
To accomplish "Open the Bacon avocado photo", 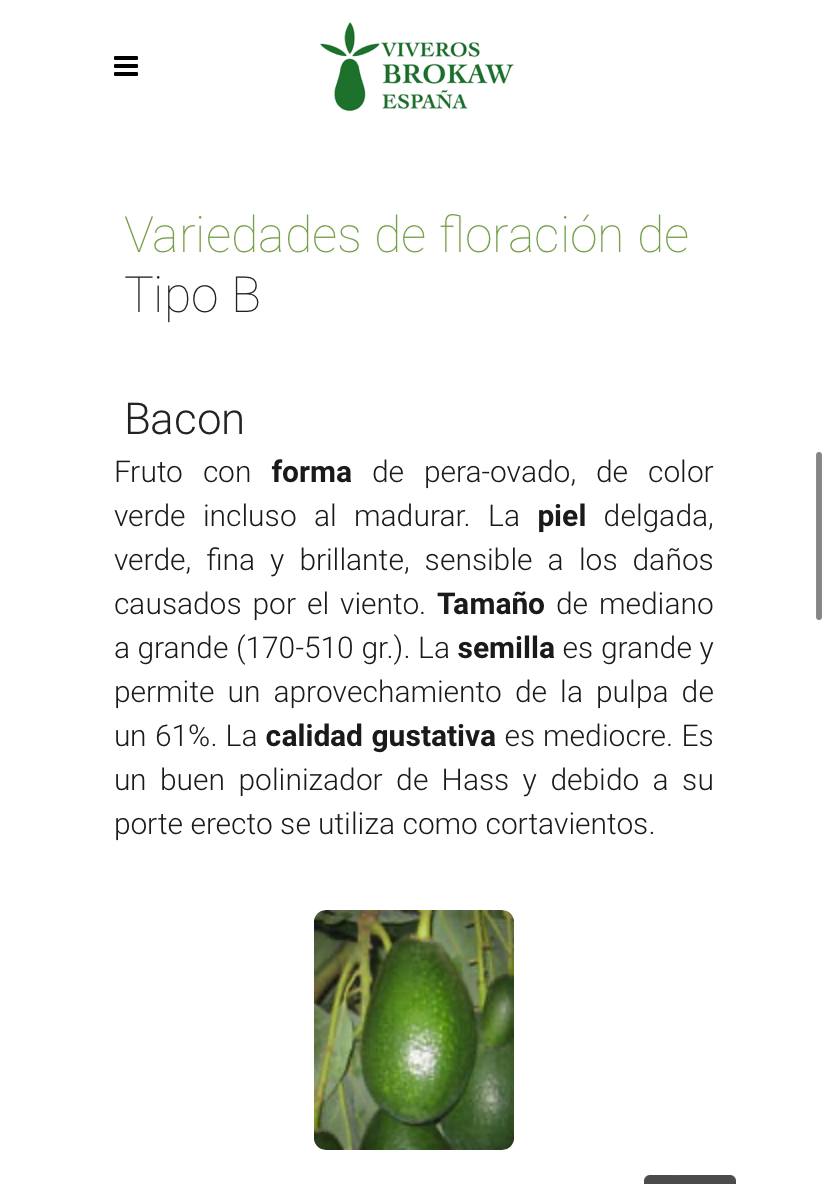I will click(x=413, y=1029).
